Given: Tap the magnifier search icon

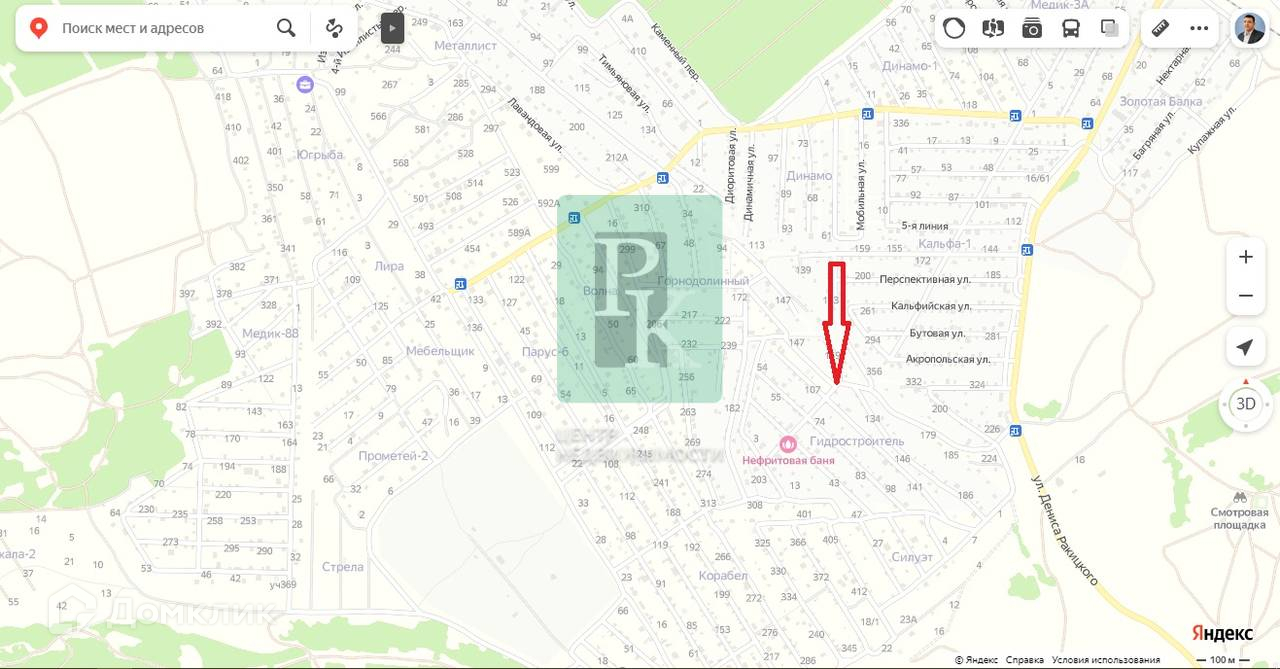Looking at the screenshot, I should point(286,28).
